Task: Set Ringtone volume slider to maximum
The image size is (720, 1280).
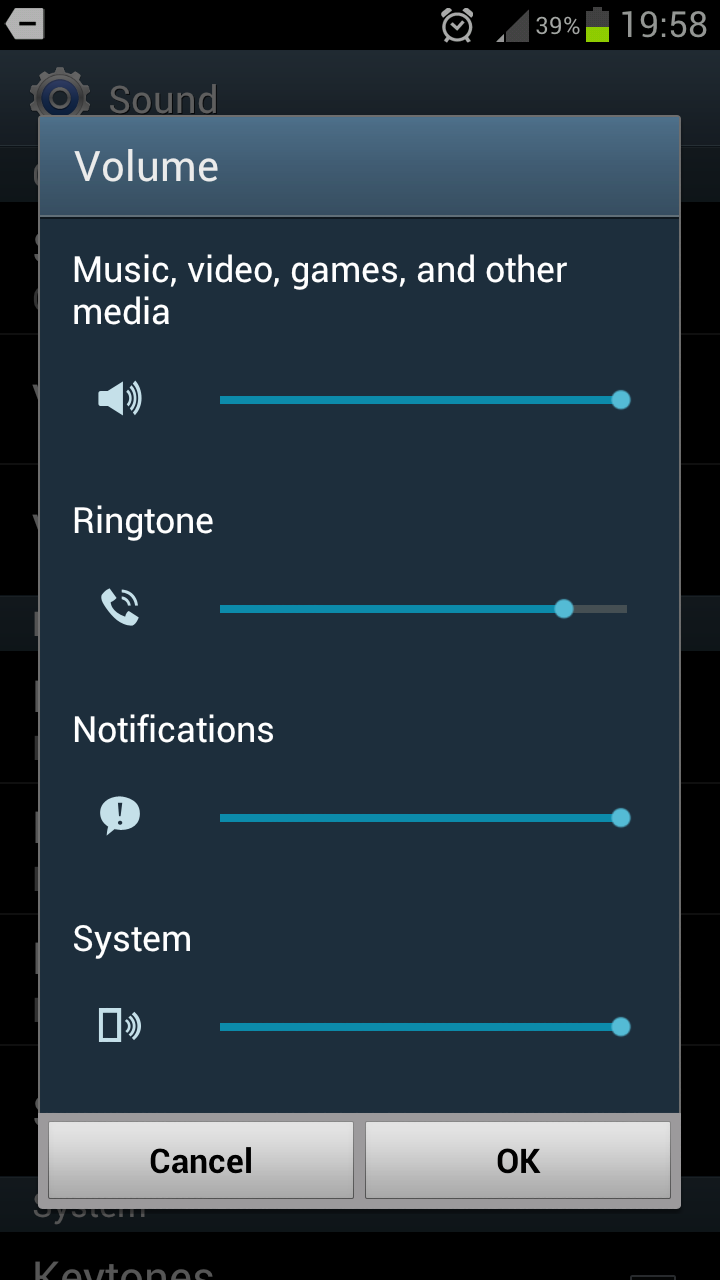Action: pos(625,609)
